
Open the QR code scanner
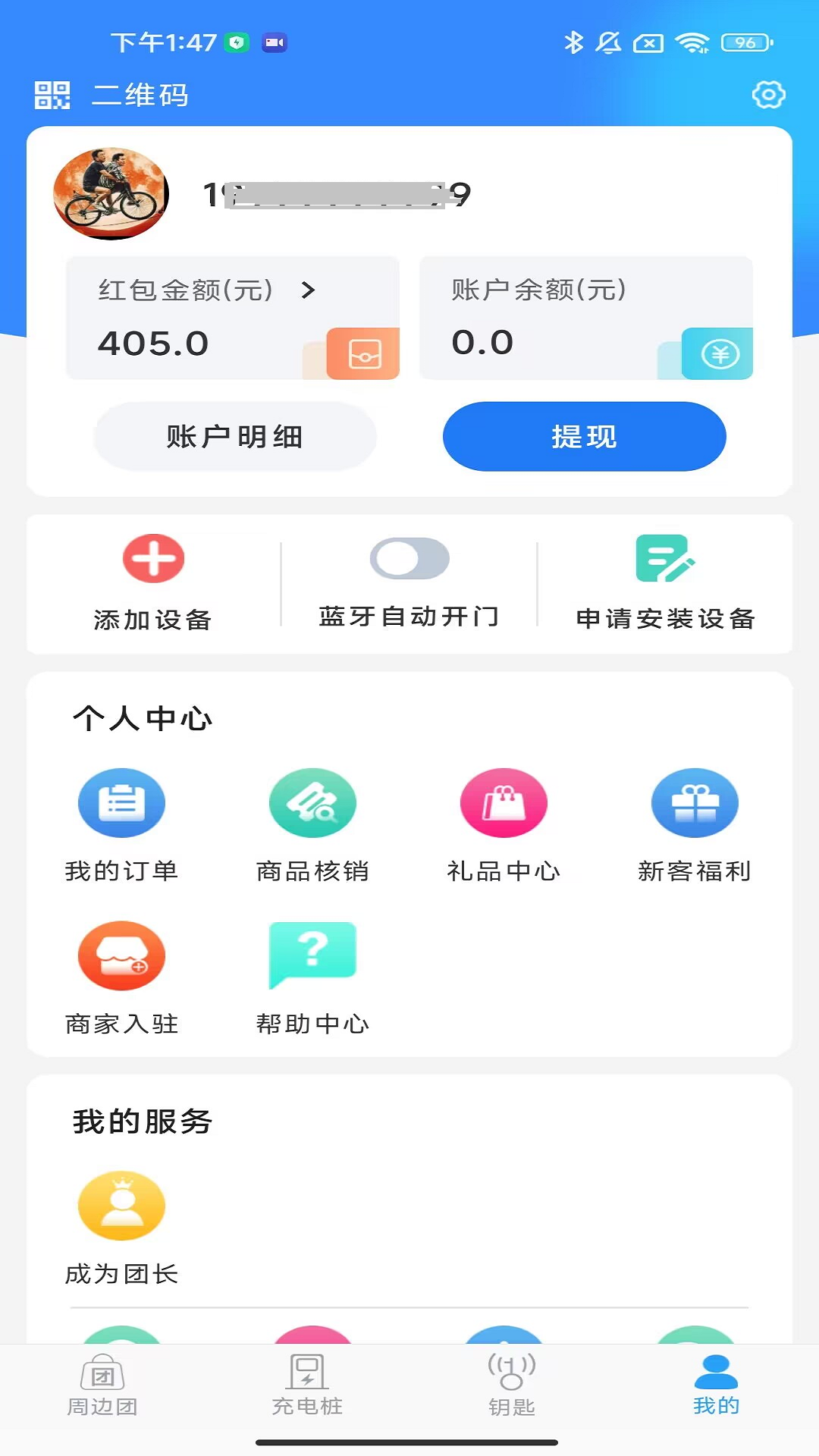[x=52, y=96]
